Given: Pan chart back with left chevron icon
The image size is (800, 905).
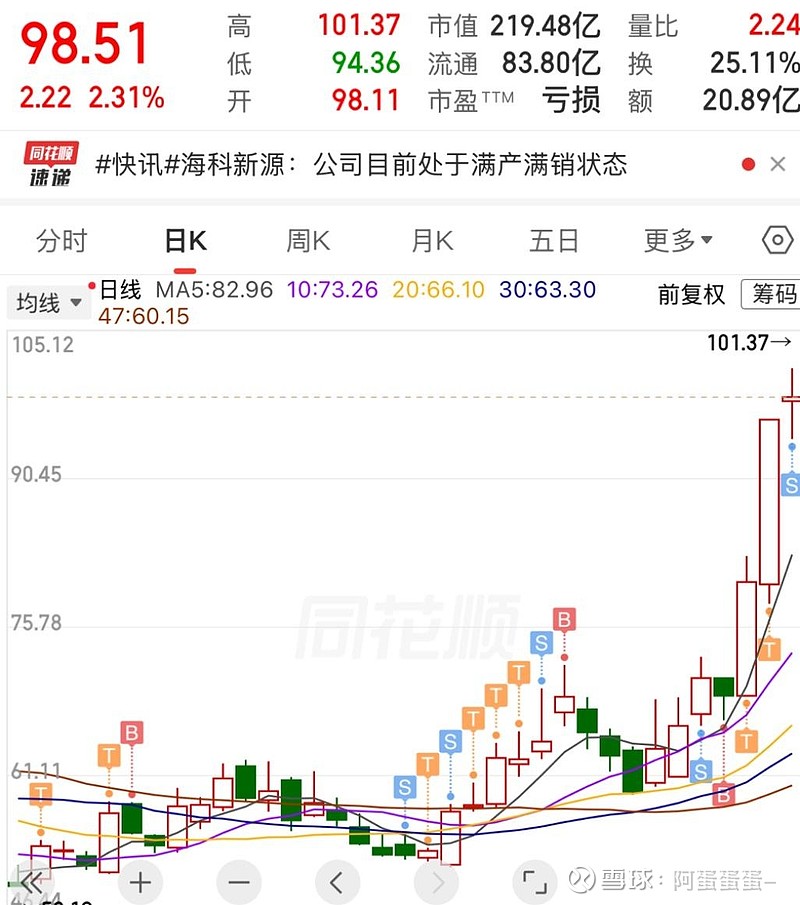Looking at the screenshot, I should click(337, 883).
